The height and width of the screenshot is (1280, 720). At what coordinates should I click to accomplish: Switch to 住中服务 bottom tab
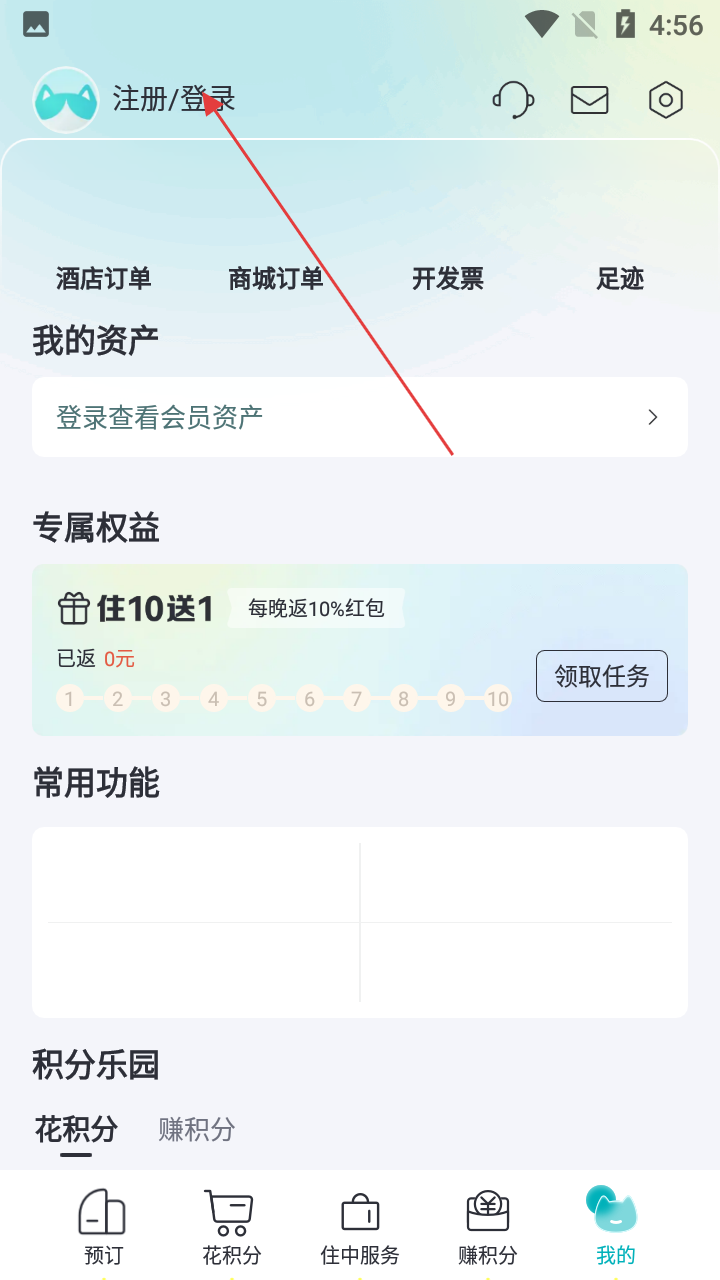tap(360, 1228)
